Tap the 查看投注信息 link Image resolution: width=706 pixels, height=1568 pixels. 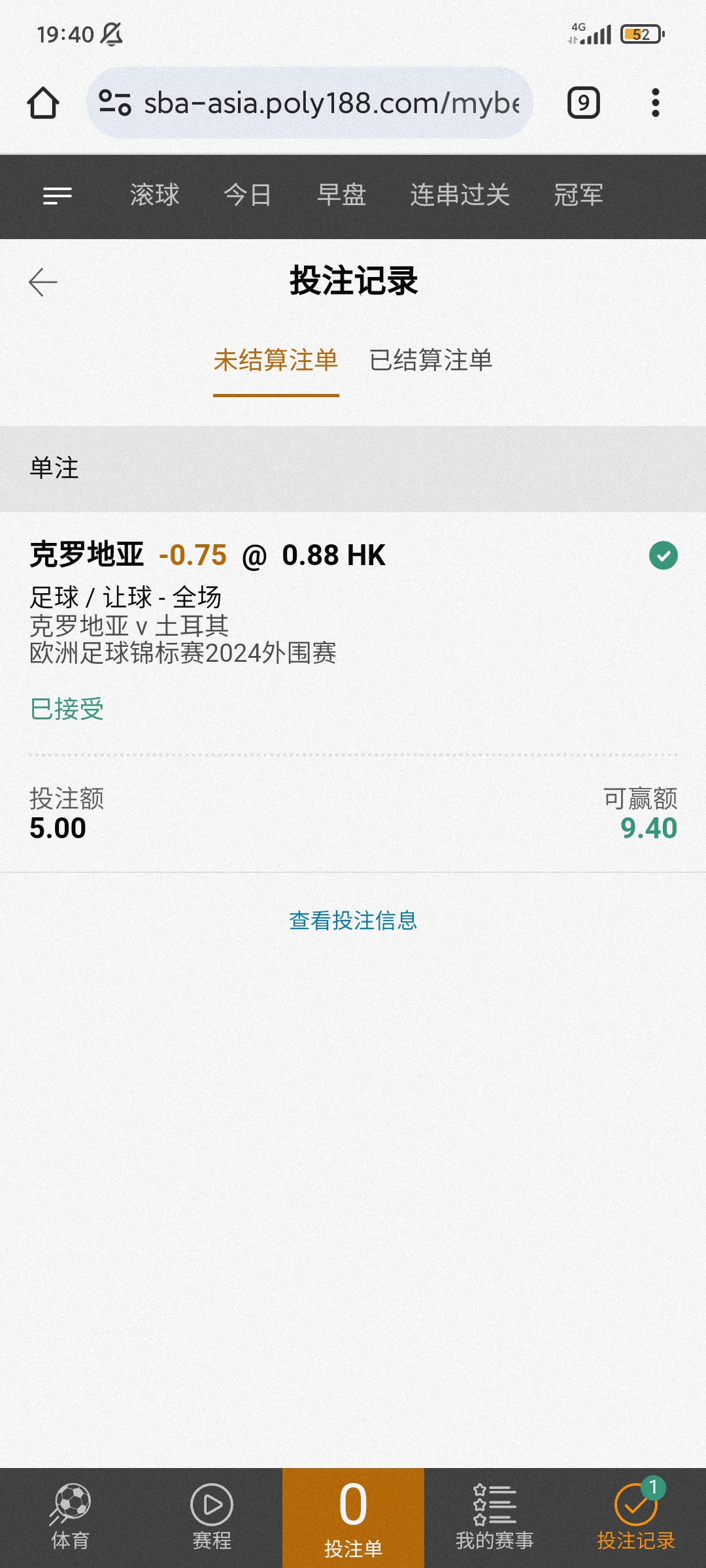click(x=353, y=921)
